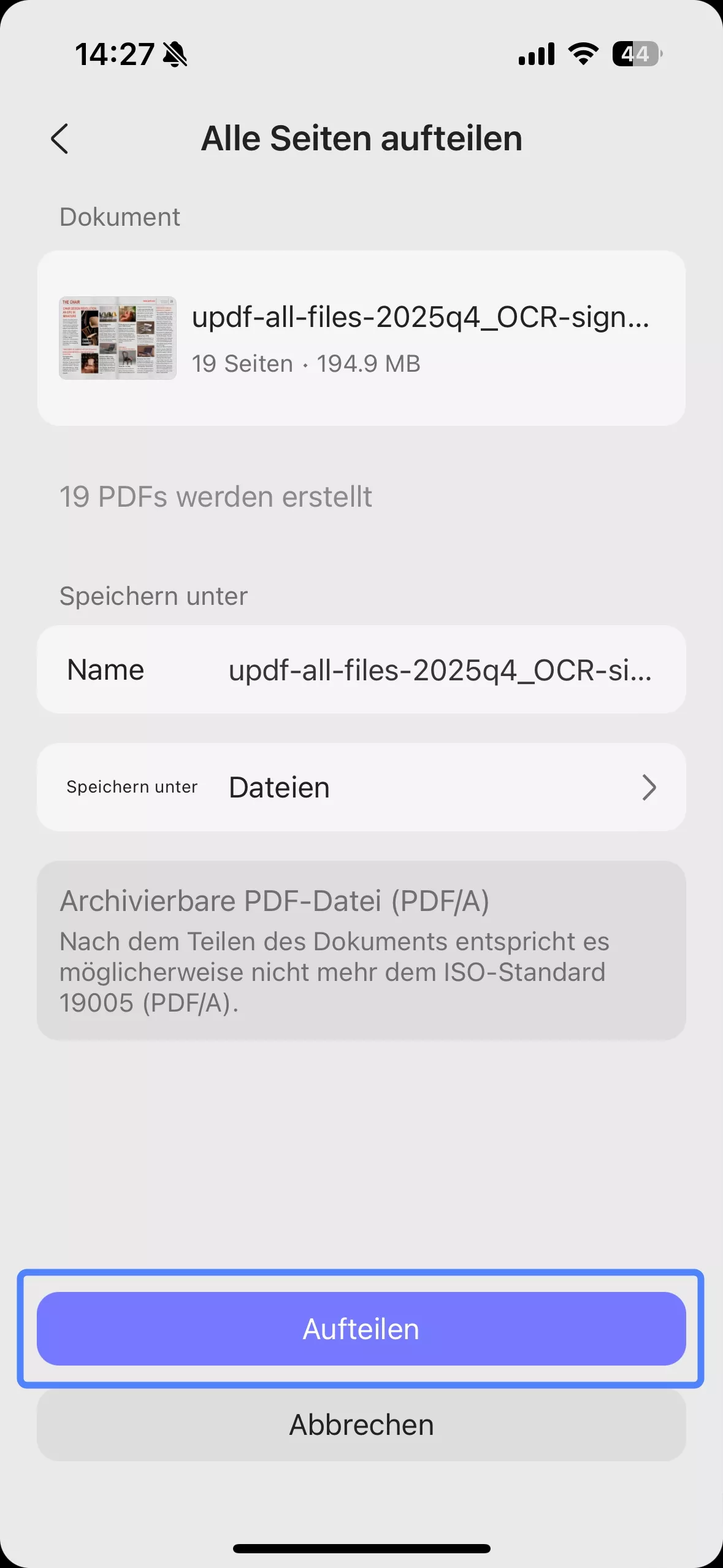Tap the muted notifications bell icon
The height and width of the screenshot is (1568, 723).
coord(175,54)
